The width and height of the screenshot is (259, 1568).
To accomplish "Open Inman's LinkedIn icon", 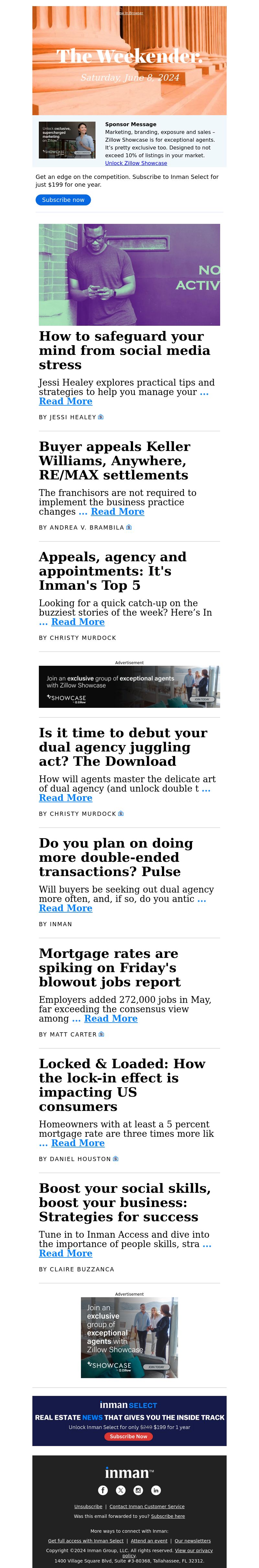I will click(156, 1490).
